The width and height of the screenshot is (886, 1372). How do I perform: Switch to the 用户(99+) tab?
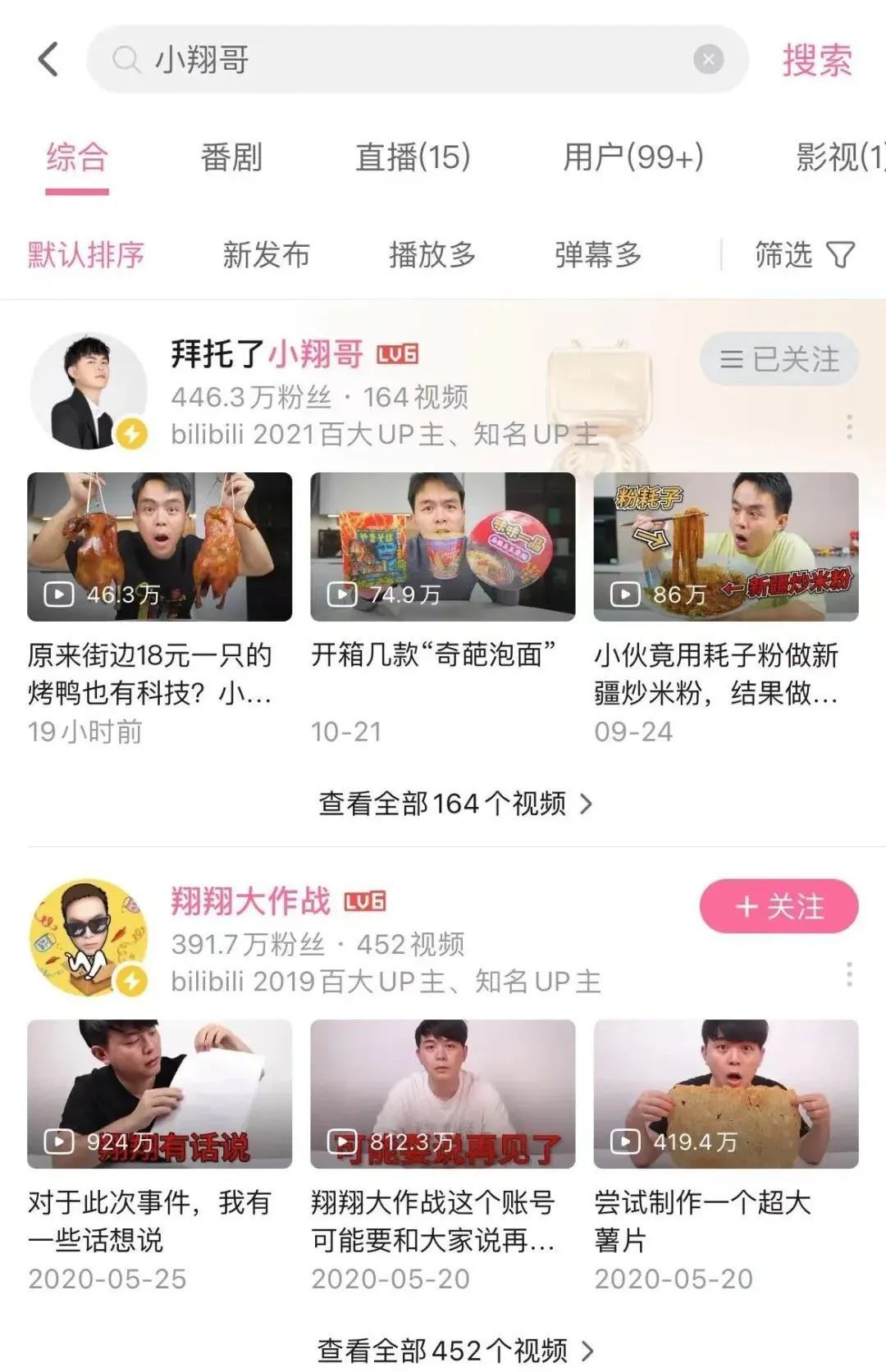(x=632, y=157)
